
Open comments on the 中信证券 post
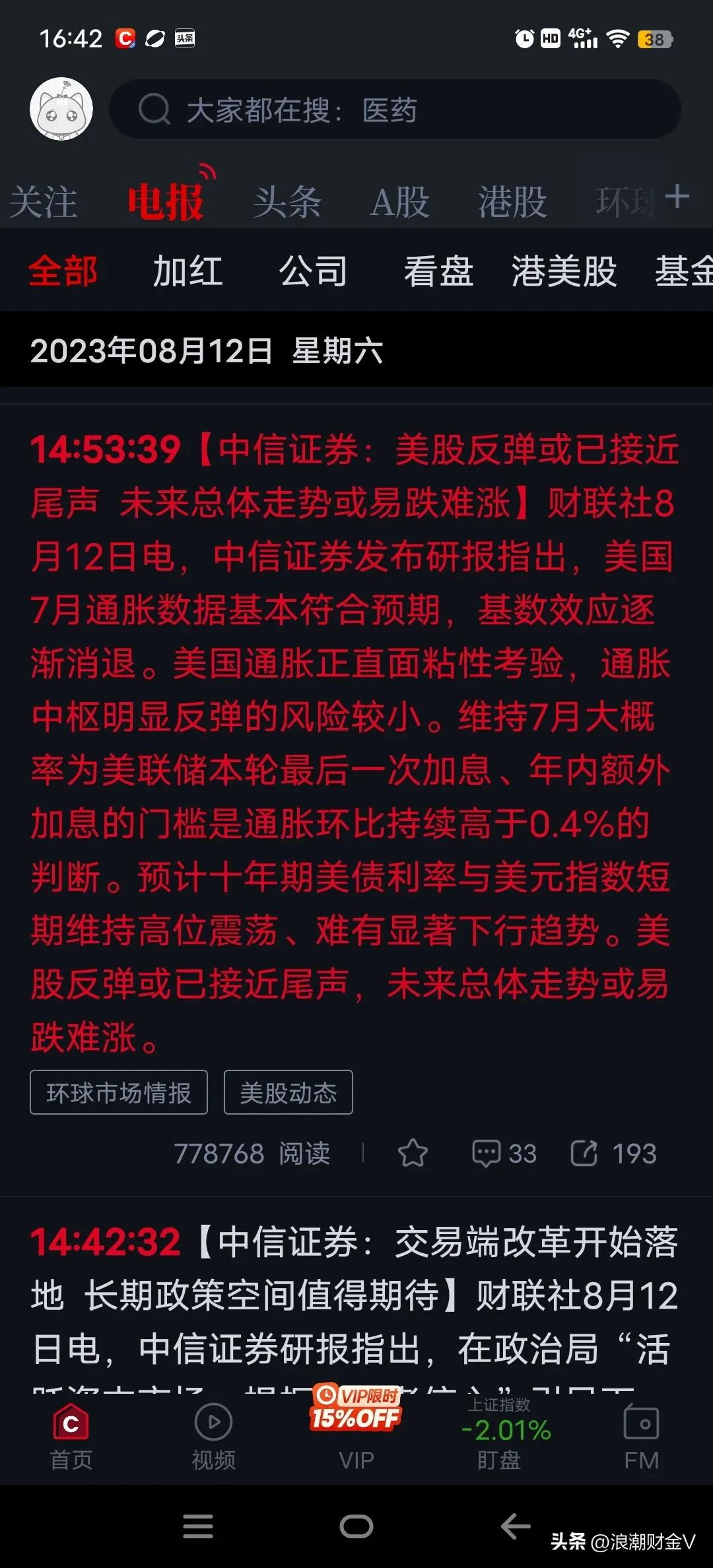pyautogui.click(x=487, y=1154)
